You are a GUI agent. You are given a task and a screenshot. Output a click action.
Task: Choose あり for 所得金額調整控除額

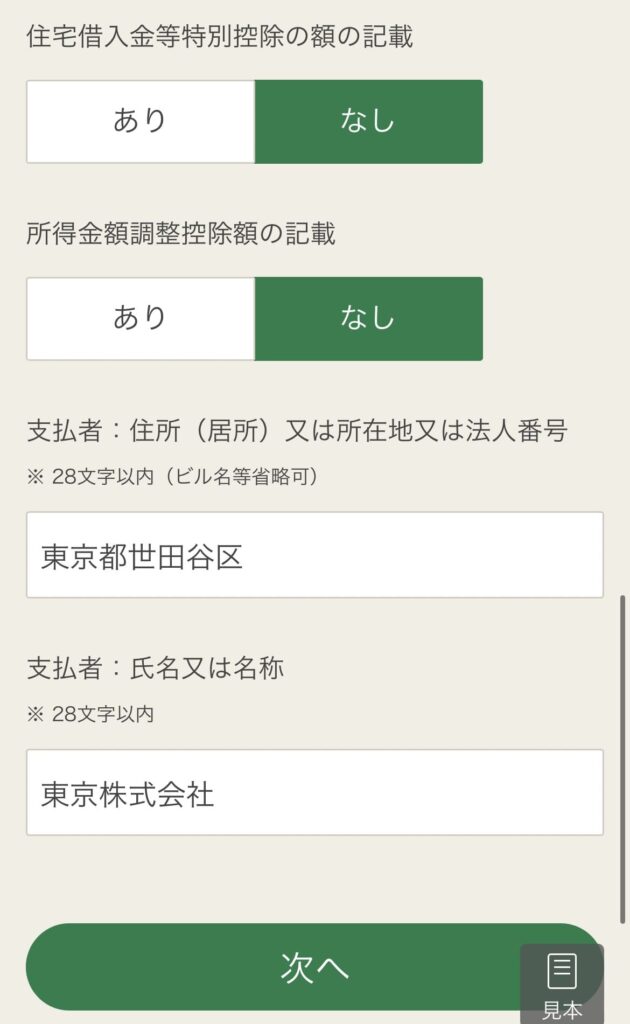(140, 319)
